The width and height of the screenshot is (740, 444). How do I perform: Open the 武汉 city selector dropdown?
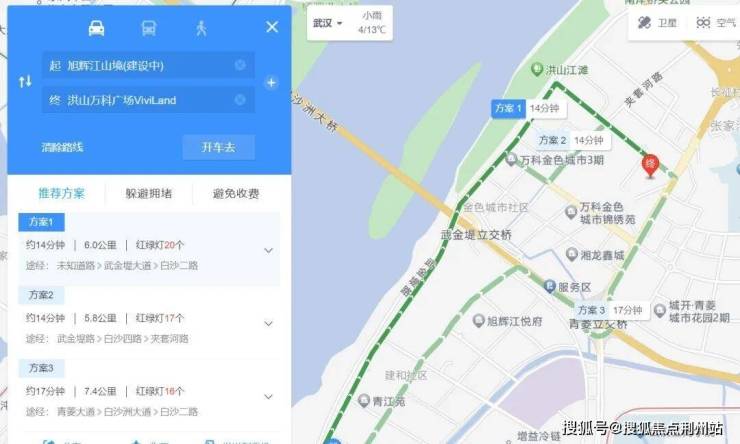point(326,22)
